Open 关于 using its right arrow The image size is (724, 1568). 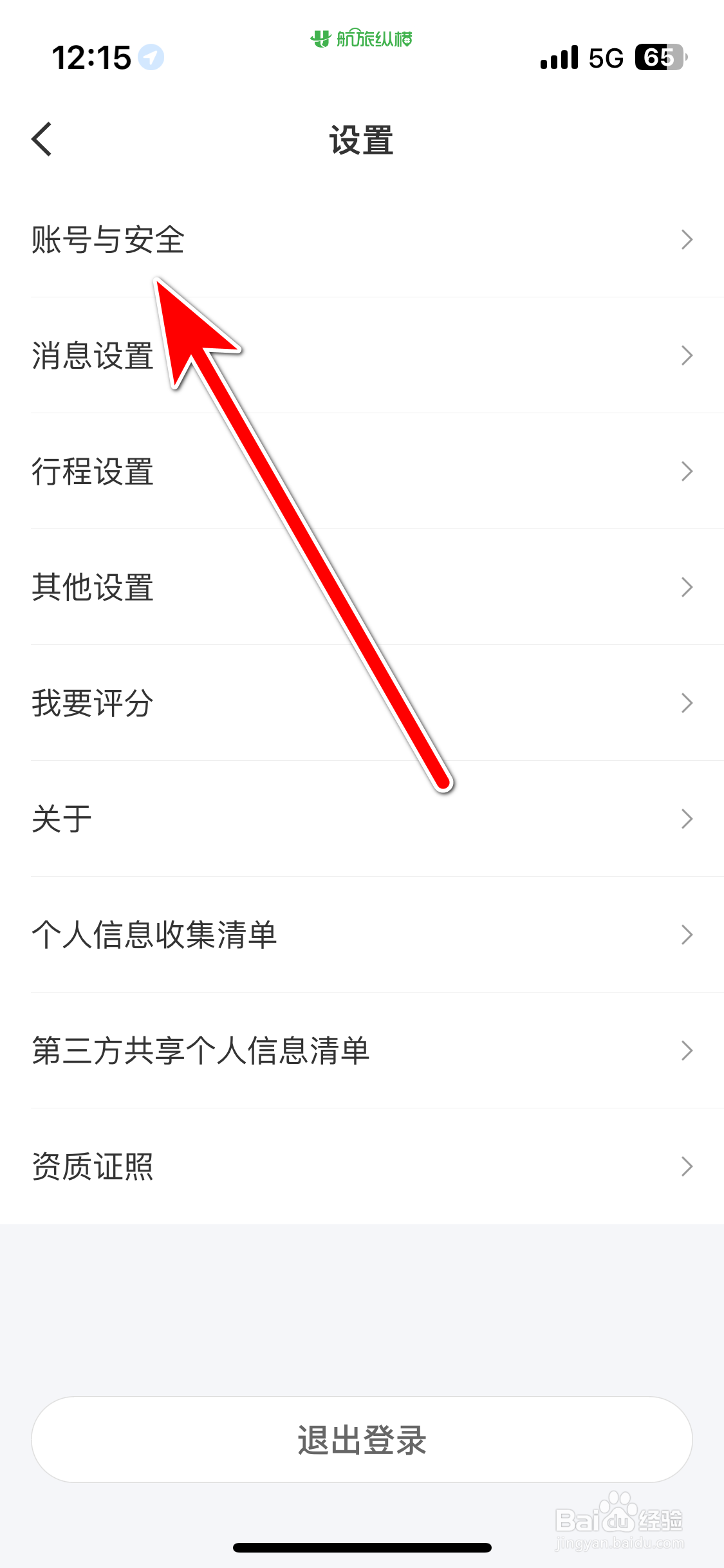point(687,818)
